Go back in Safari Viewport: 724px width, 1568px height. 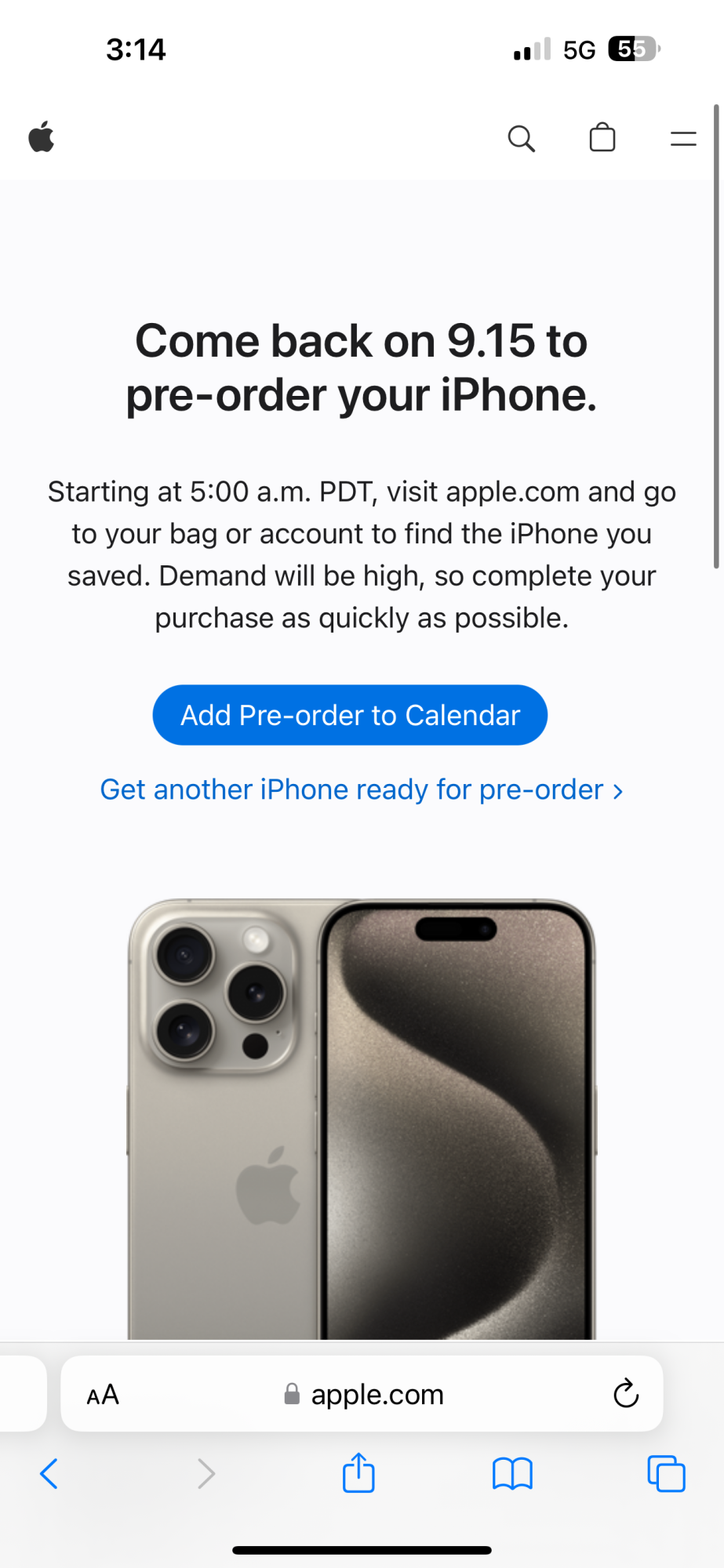tap(49, 1474)
